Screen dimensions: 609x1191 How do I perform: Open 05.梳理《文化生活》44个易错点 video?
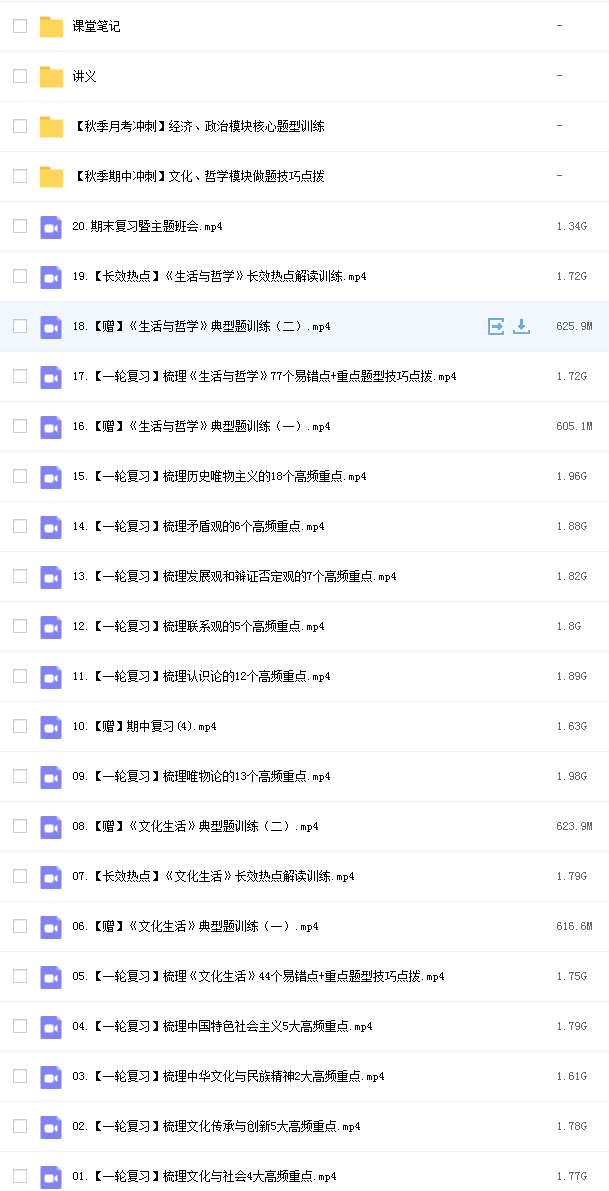(258, 976)
